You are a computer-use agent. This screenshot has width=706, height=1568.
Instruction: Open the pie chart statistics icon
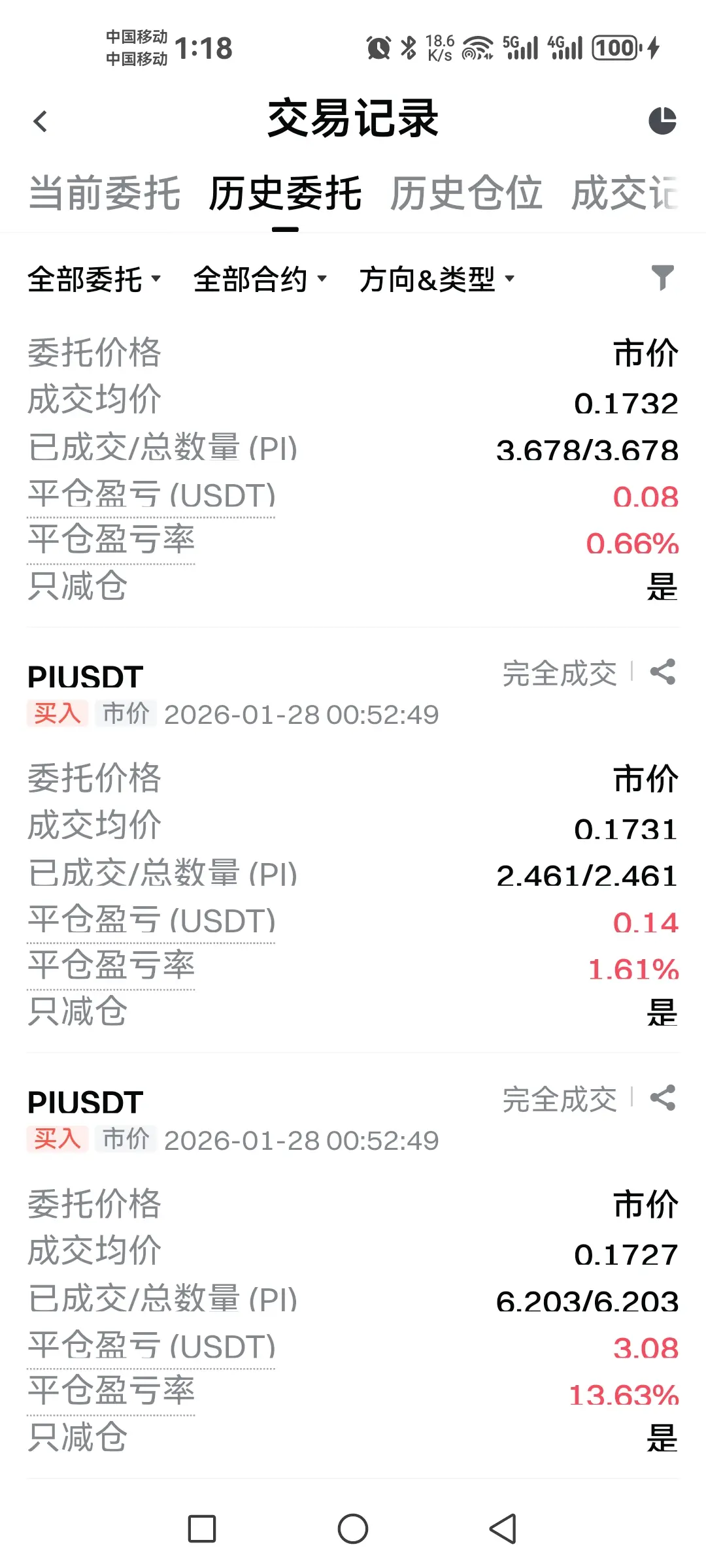(x=662, y=121)
